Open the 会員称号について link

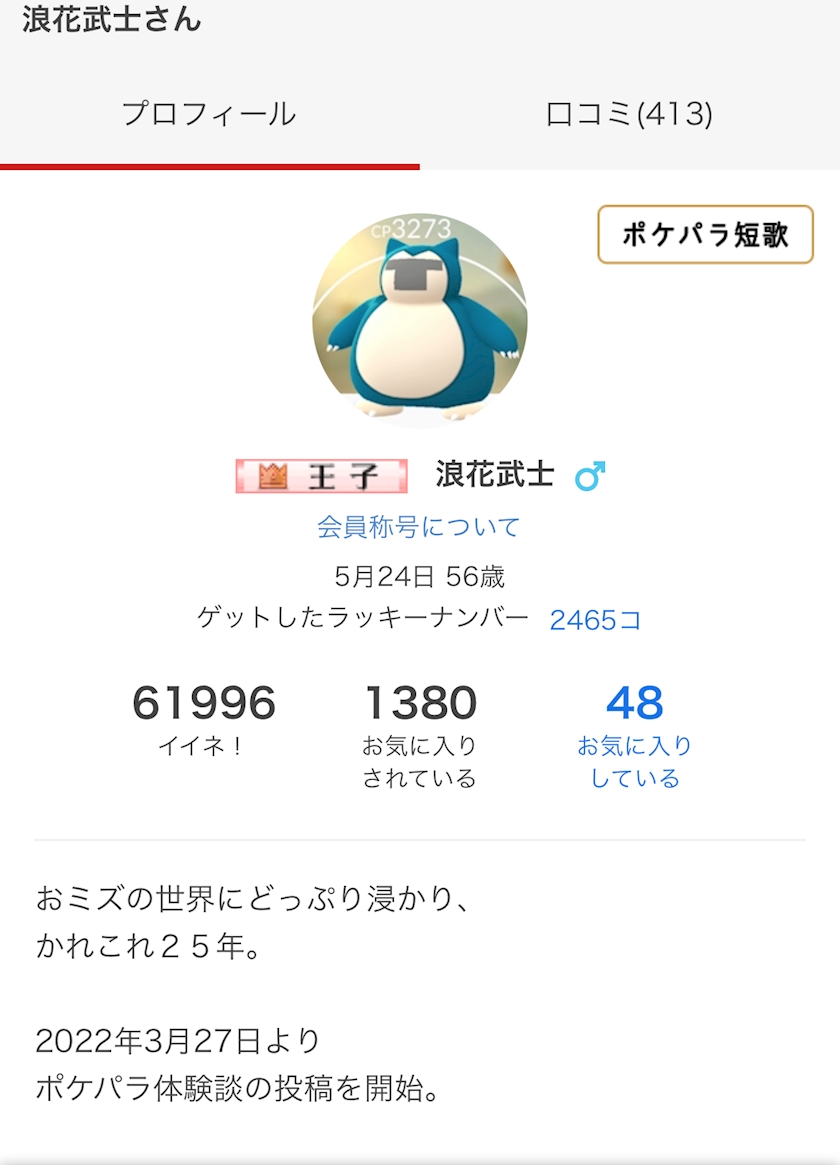click(419, 527)
